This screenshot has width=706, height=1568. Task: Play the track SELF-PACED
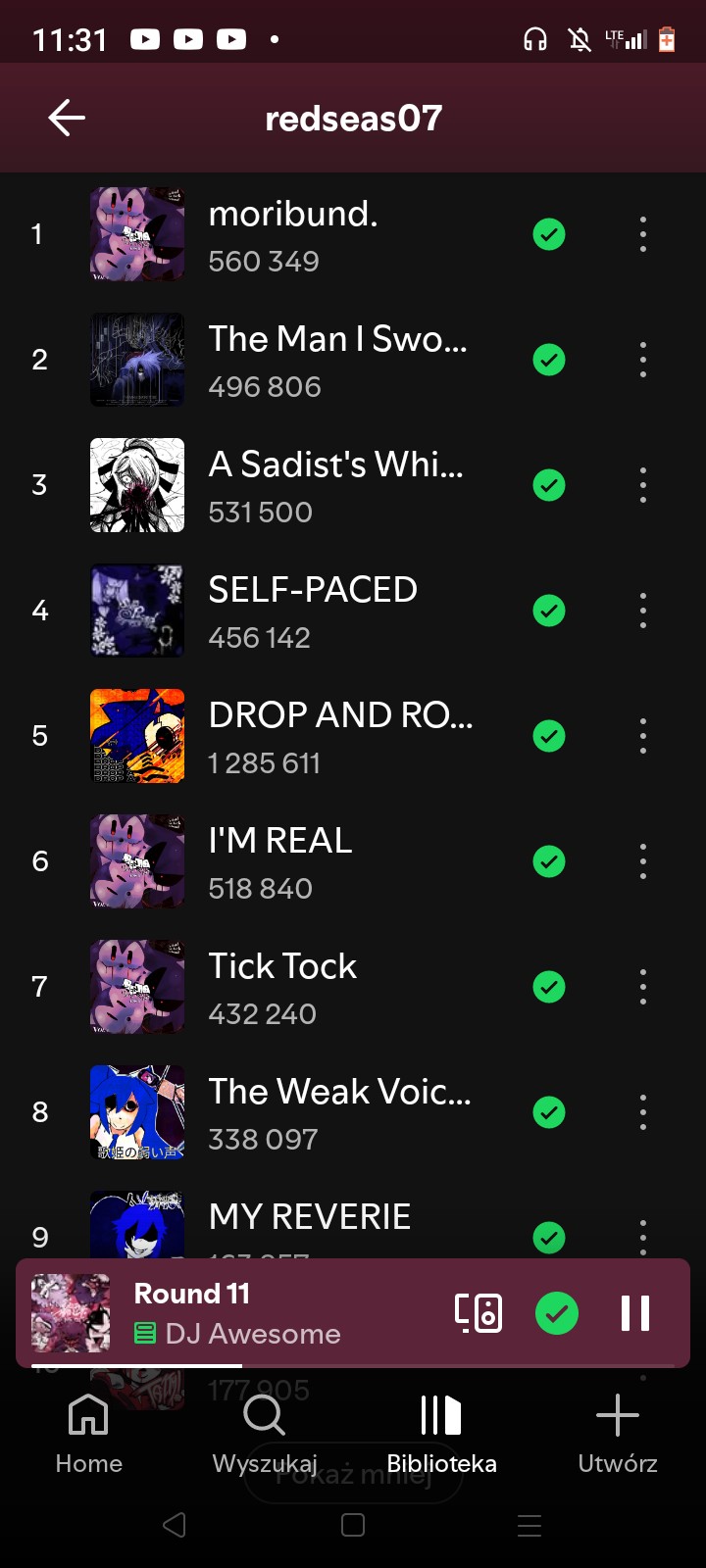tap(314, 611)
